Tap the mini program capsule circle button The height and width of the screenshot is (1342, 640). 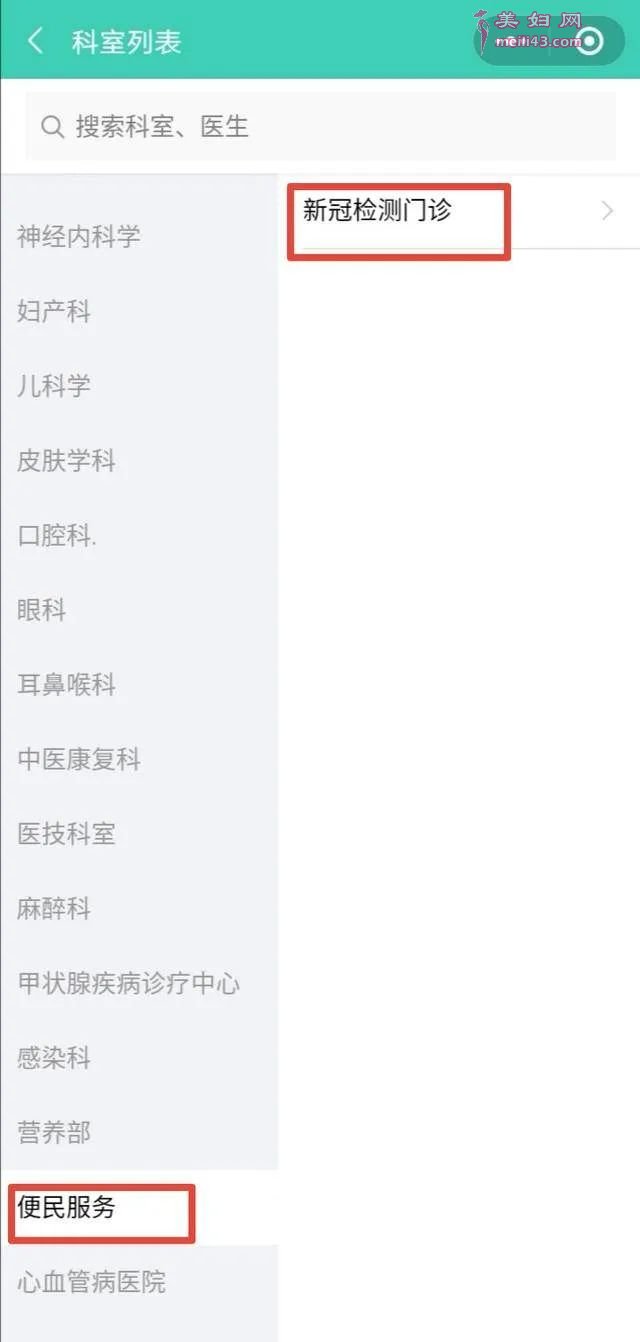(x=591, y=42)
